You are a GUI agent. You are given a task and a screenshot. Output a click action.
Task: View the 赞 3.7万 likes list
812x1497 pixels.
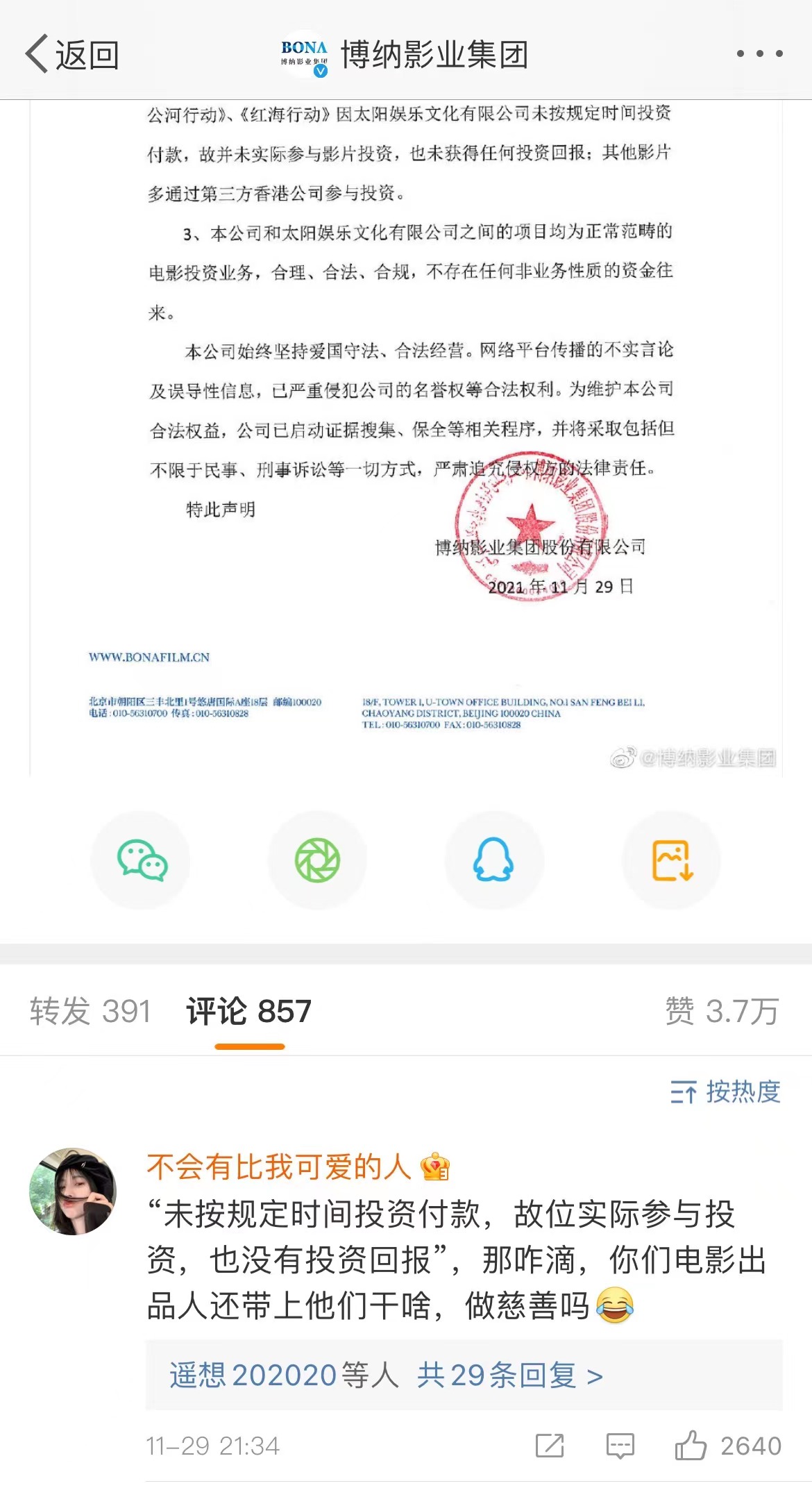722,1011
